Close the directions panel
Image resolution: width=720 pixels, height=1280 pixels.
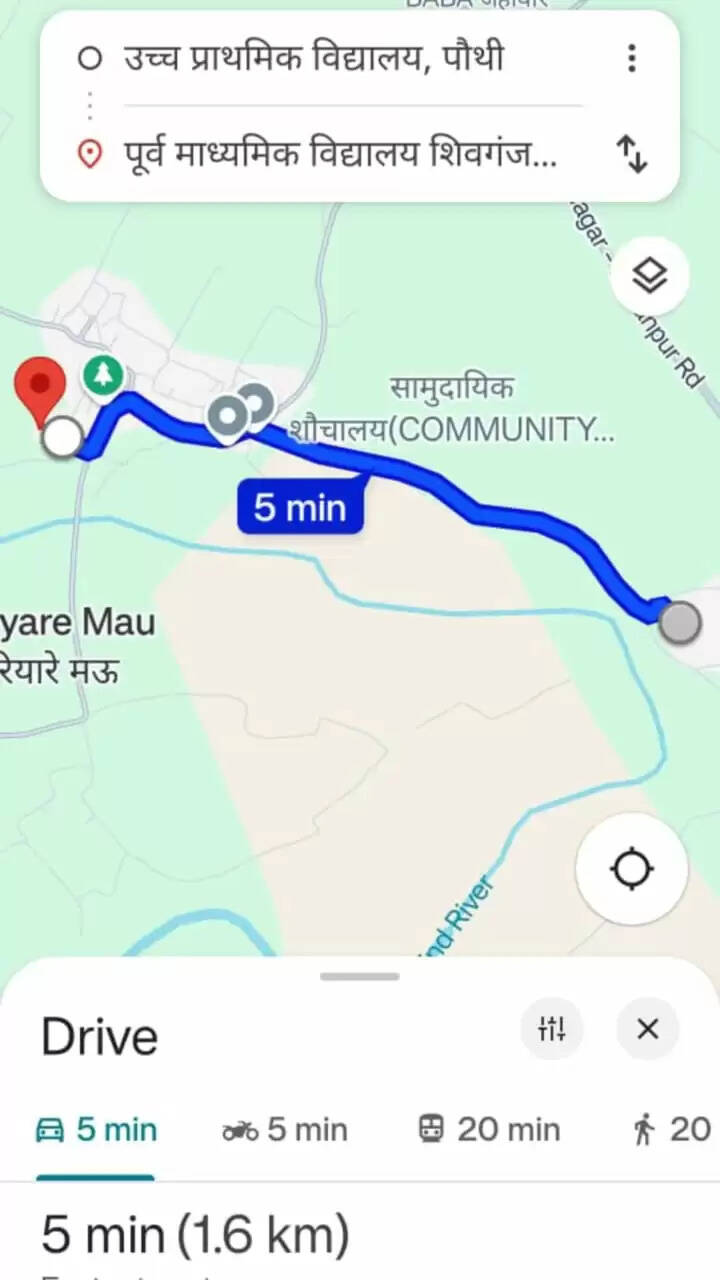pyautogui.click(x=648, y=1028)
